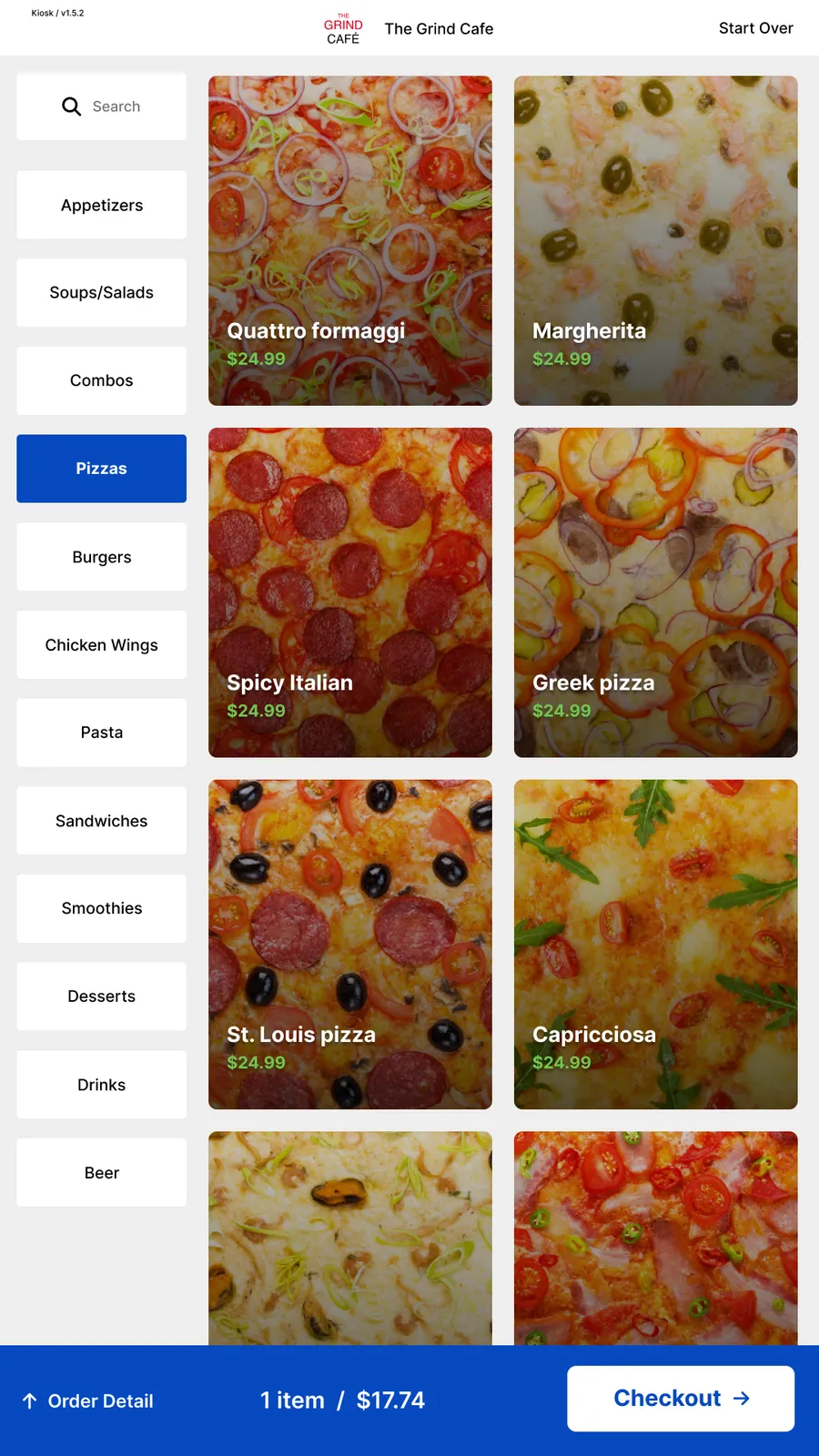The height and width of the screenshot is (1456, 819).
Task: Proceed to Checkout
Action: coord(681,1399)
